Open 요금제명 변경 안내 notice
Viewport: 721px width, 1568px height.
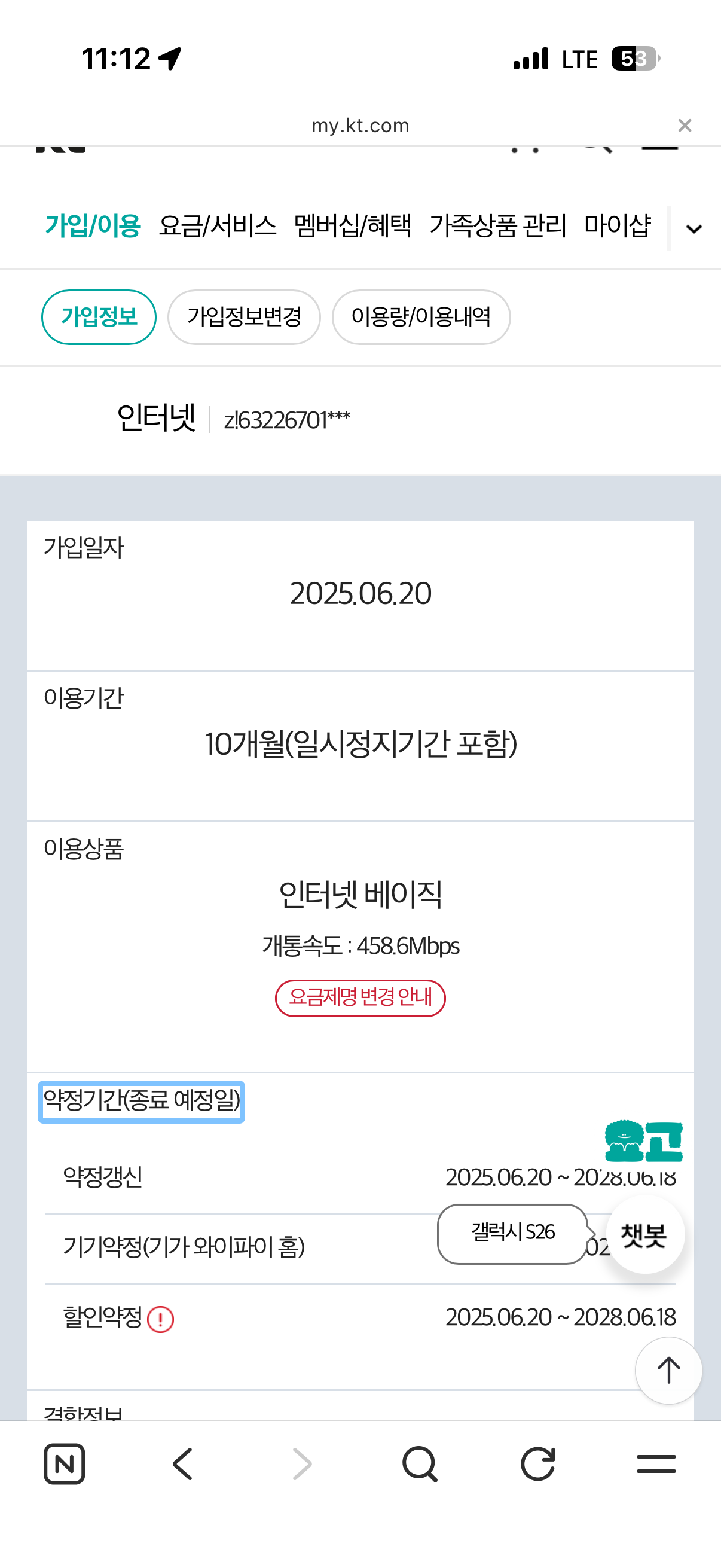tap(360, 997)
